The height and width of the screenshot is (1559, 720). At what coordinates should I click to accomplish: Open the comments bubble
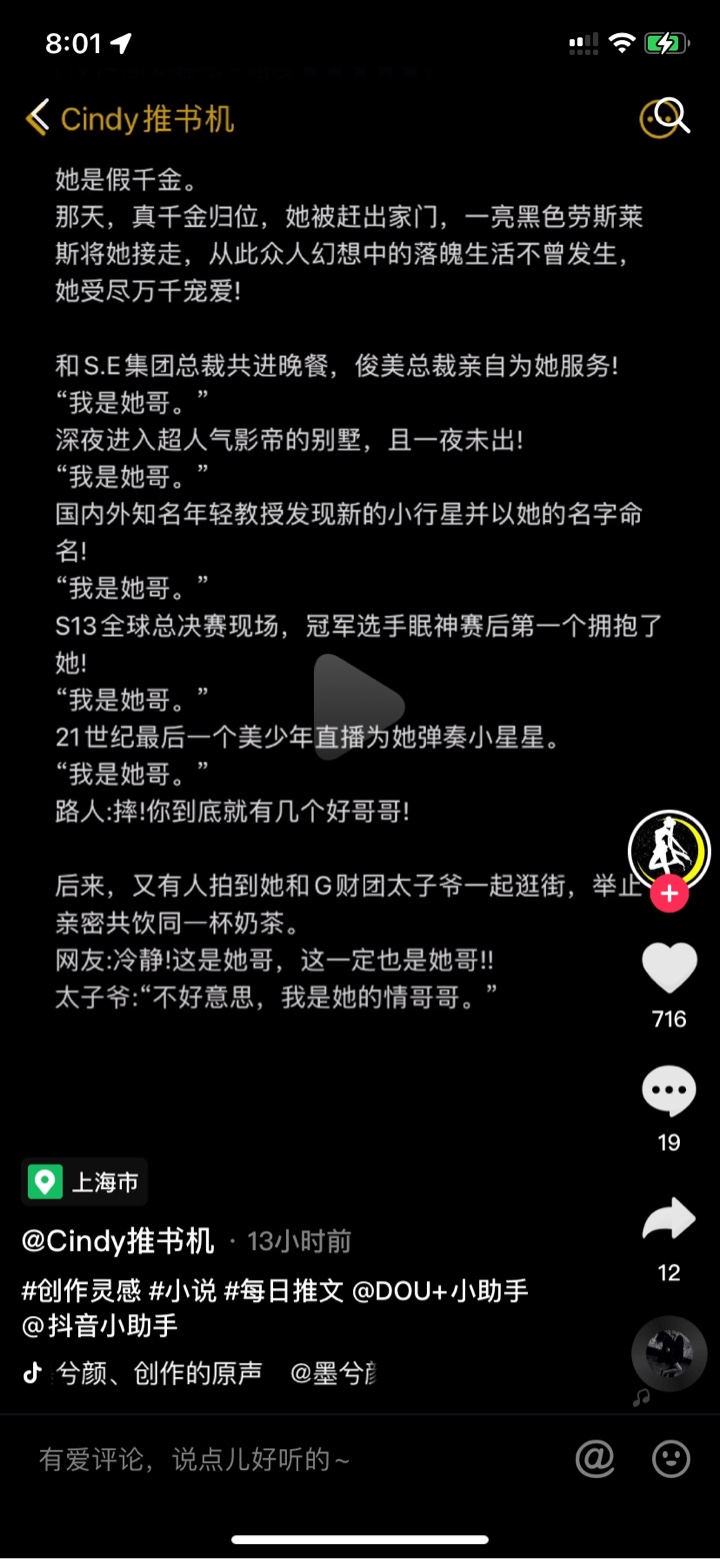[x=669, y=1091]
